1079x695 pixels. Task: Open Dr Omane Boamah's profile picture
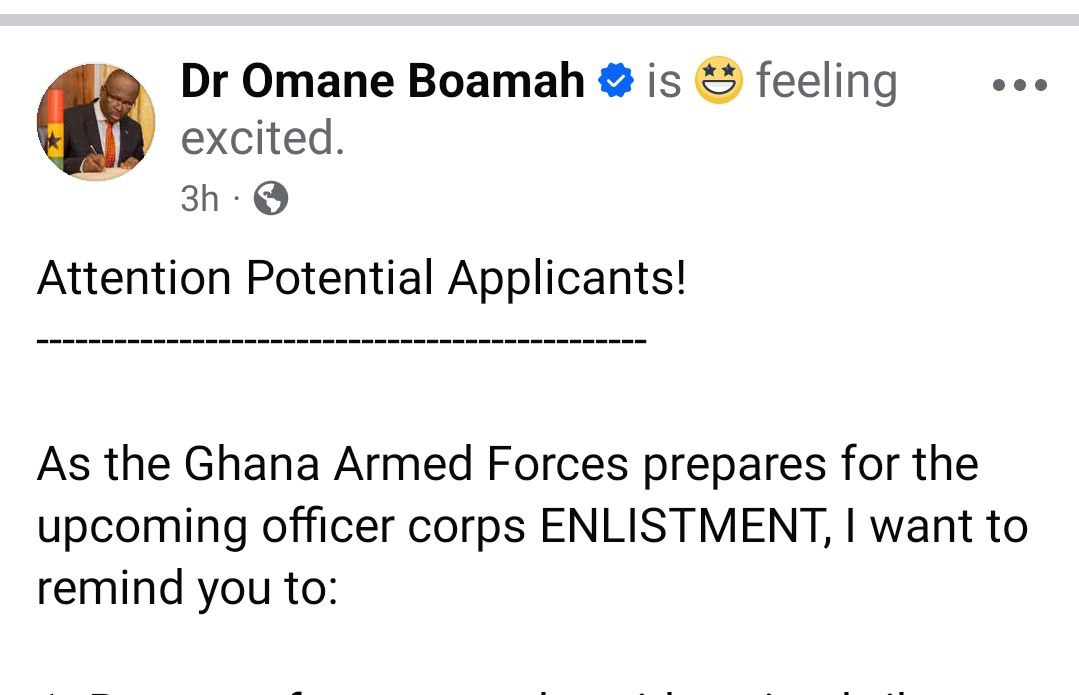click(96, 122)
